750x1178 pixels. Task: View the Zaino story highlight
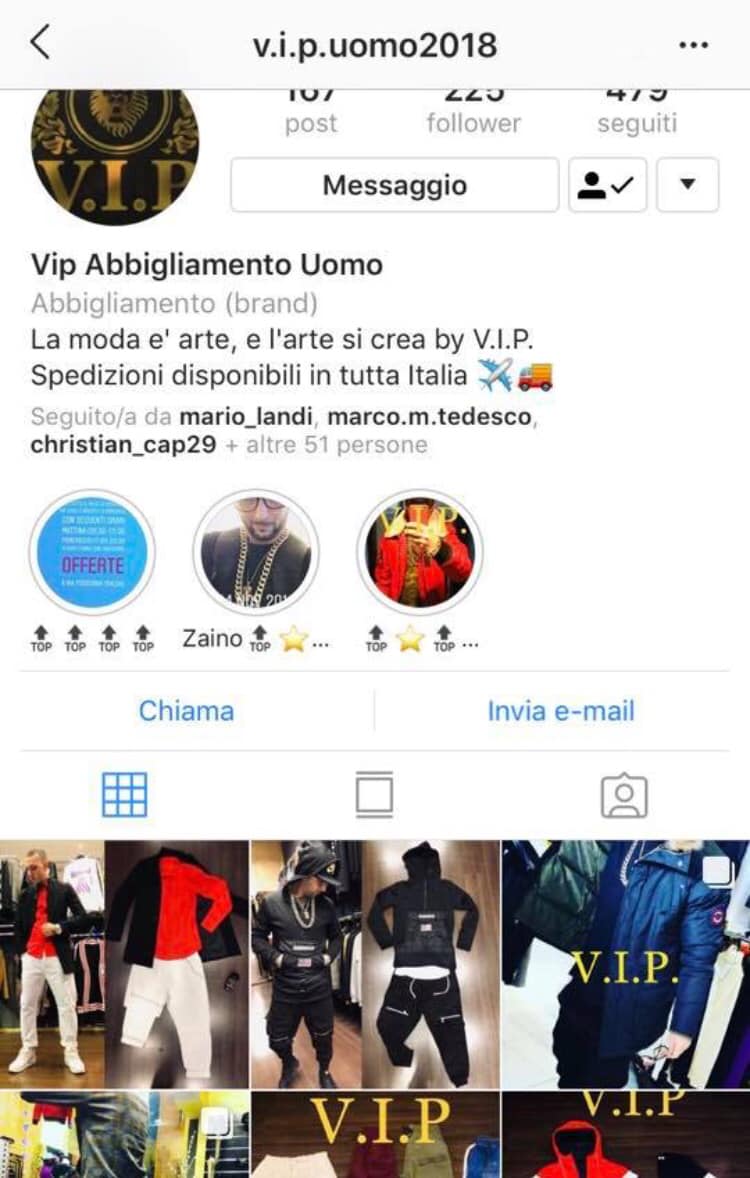[256, 553]
